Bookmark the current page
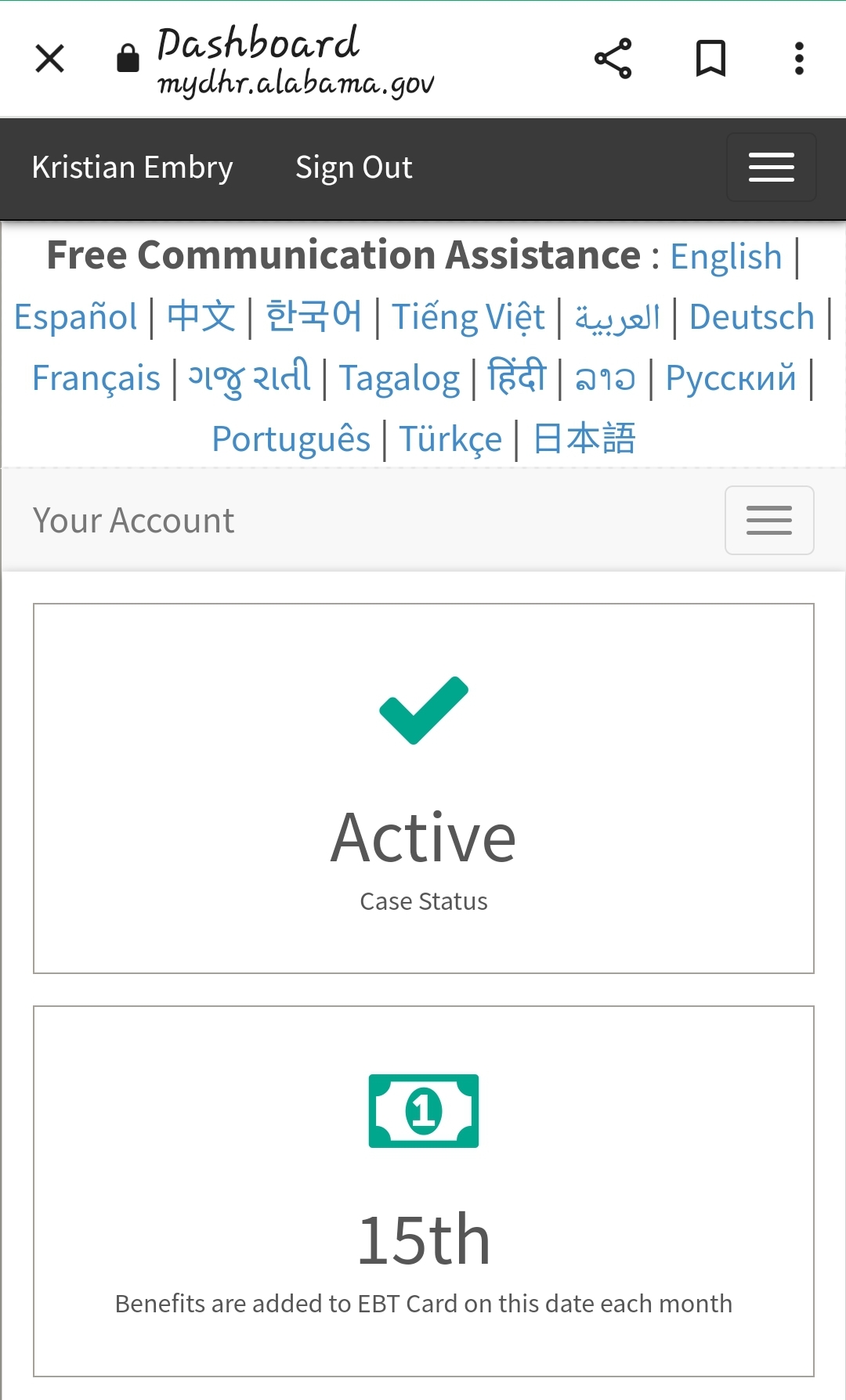Image resolution: width=846 pixels, height=1400 pixels. tap(710, 59)
